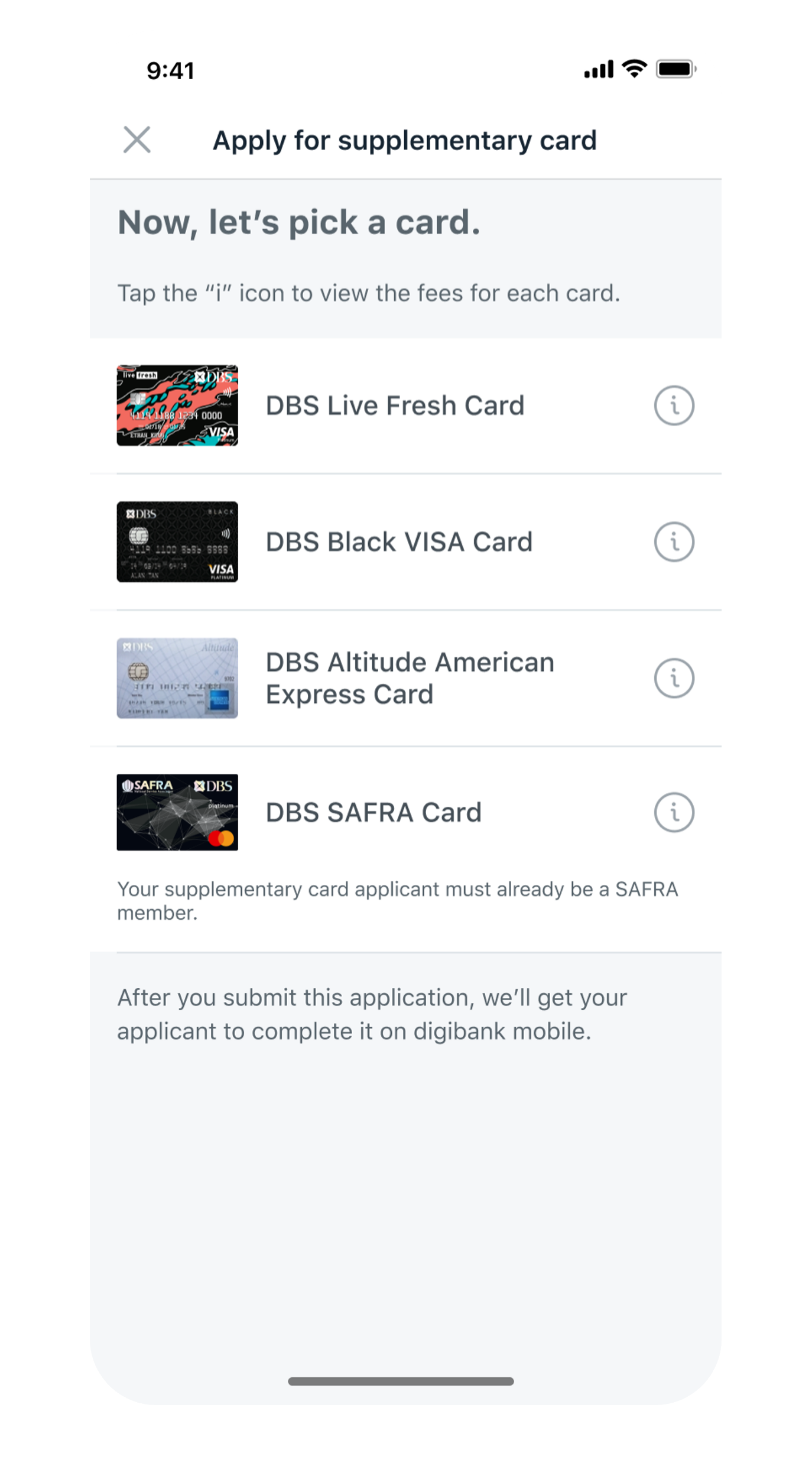Select the DBS SAFRA Card

coord(373,812)
